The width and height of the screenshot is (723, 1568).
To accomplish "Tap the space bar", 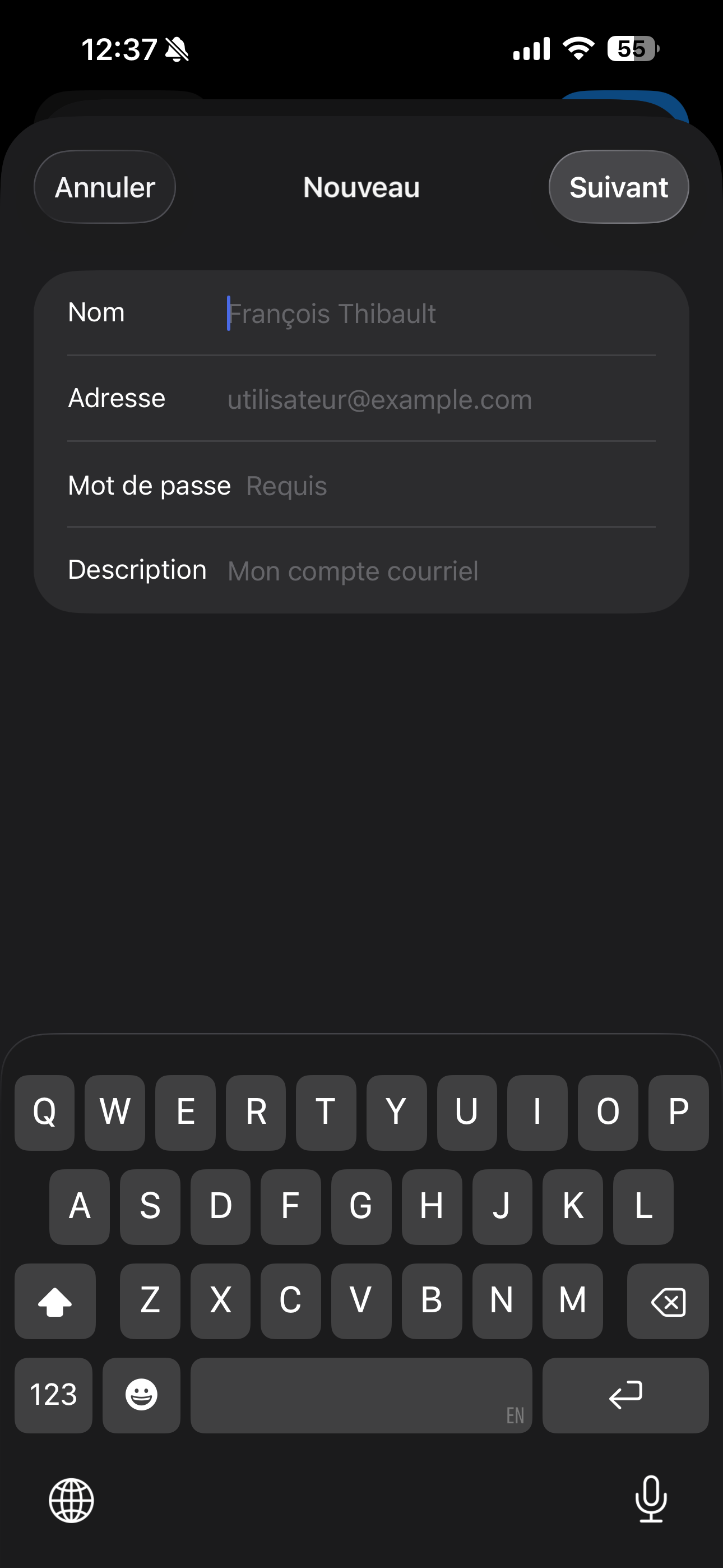I will coord(361,1395).
